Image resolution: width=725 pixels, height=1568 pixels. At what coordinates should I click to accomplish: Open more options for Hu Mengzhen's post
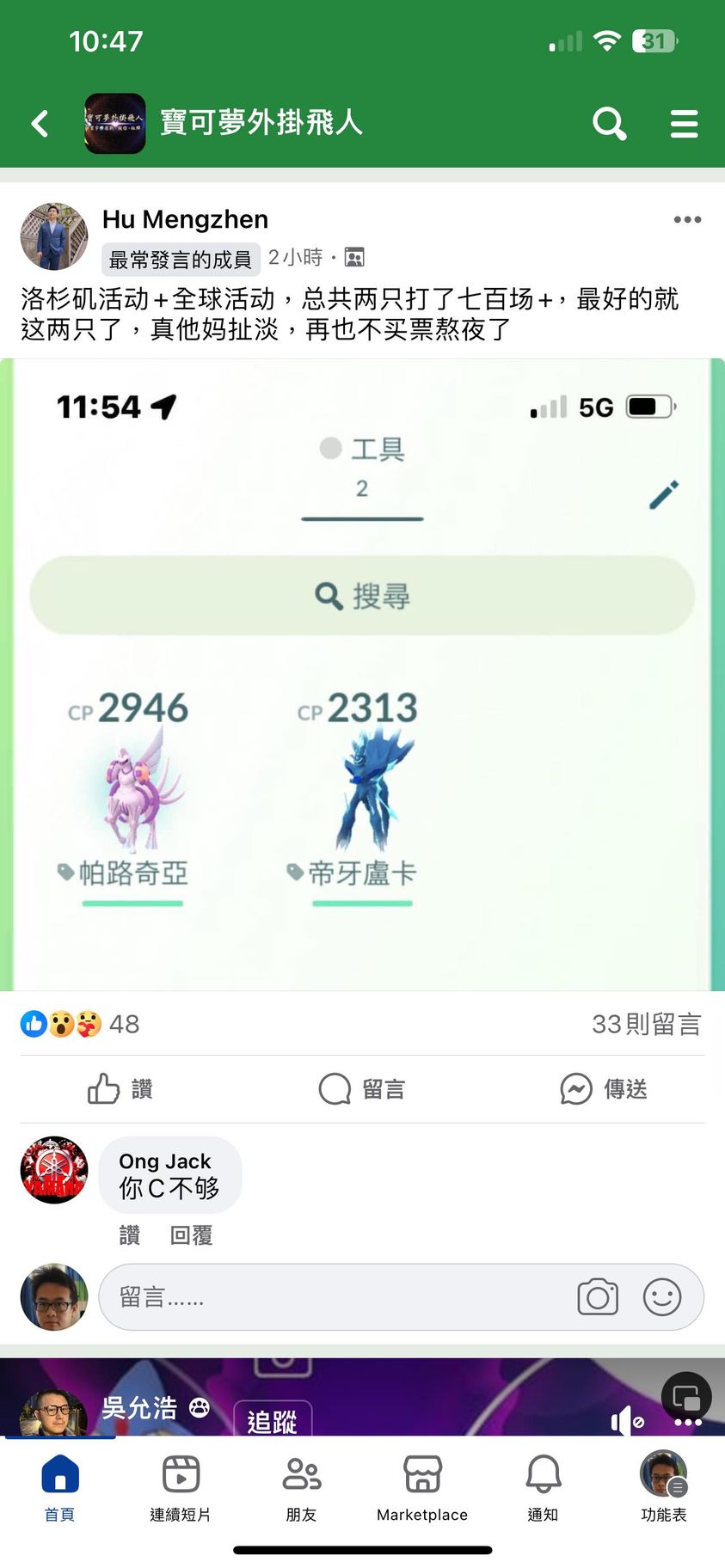click(686, 220)
